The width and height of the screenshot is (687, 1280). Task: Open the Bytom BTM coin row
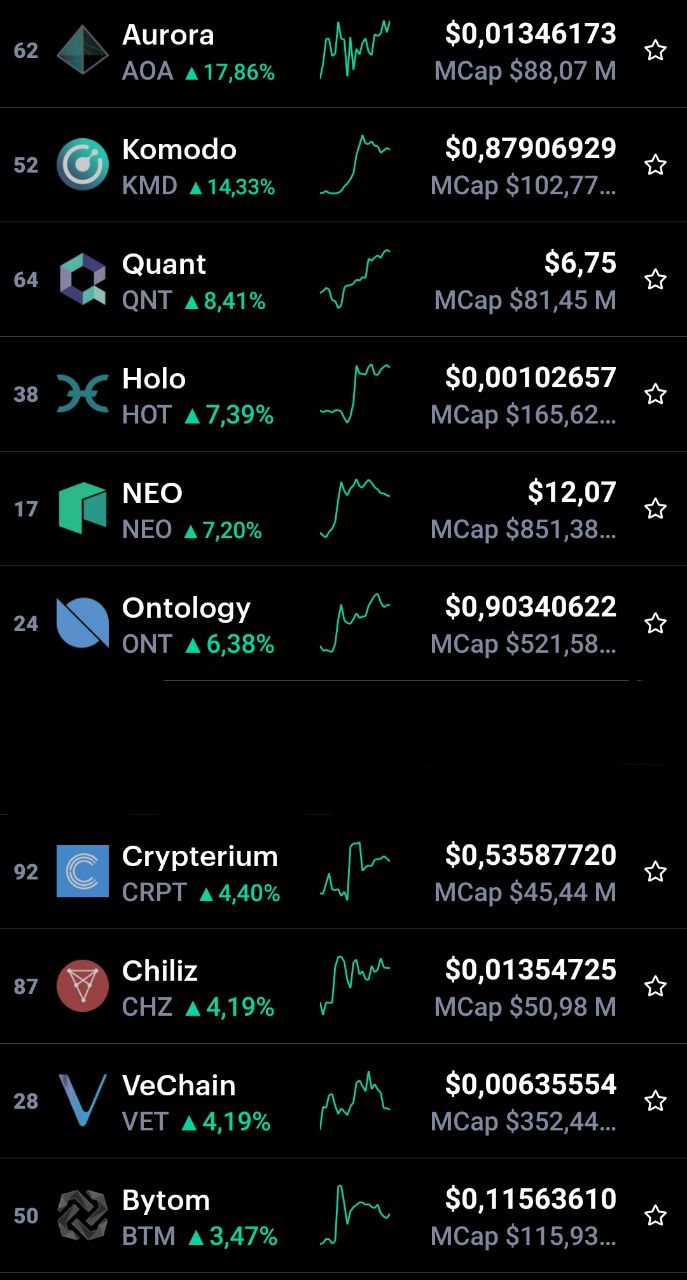[x=343, y=1216]
